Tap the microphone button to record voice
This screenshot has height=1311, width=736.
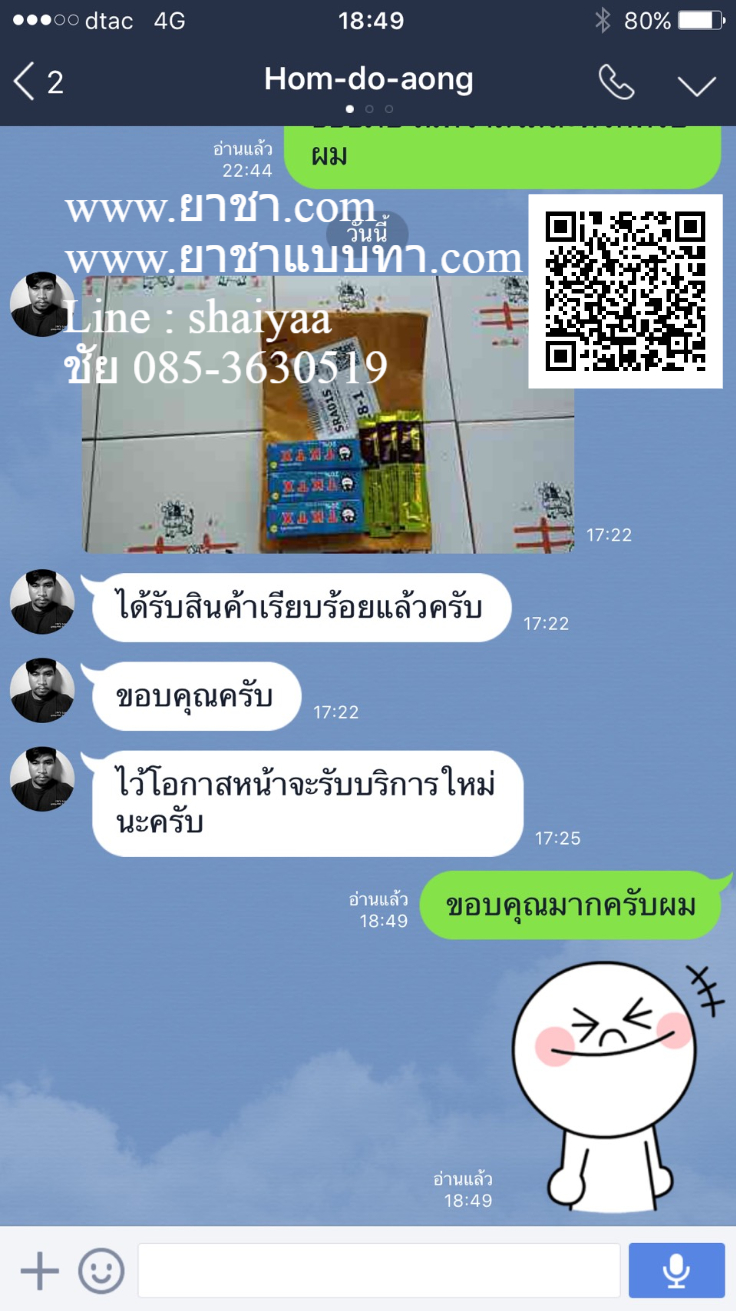coord(676,1271)
